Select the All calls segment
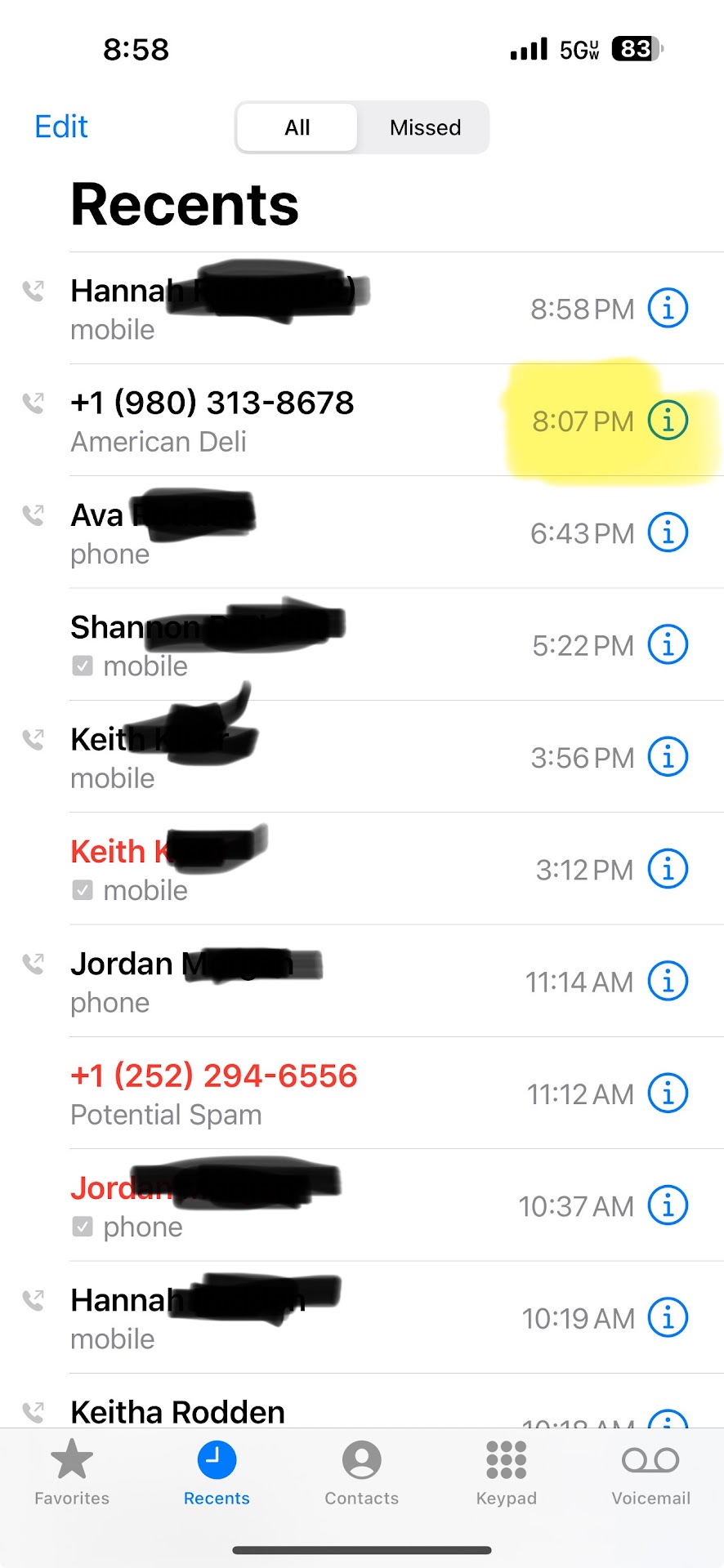Viewport: 724px width, 1568px height. [297, 127]
